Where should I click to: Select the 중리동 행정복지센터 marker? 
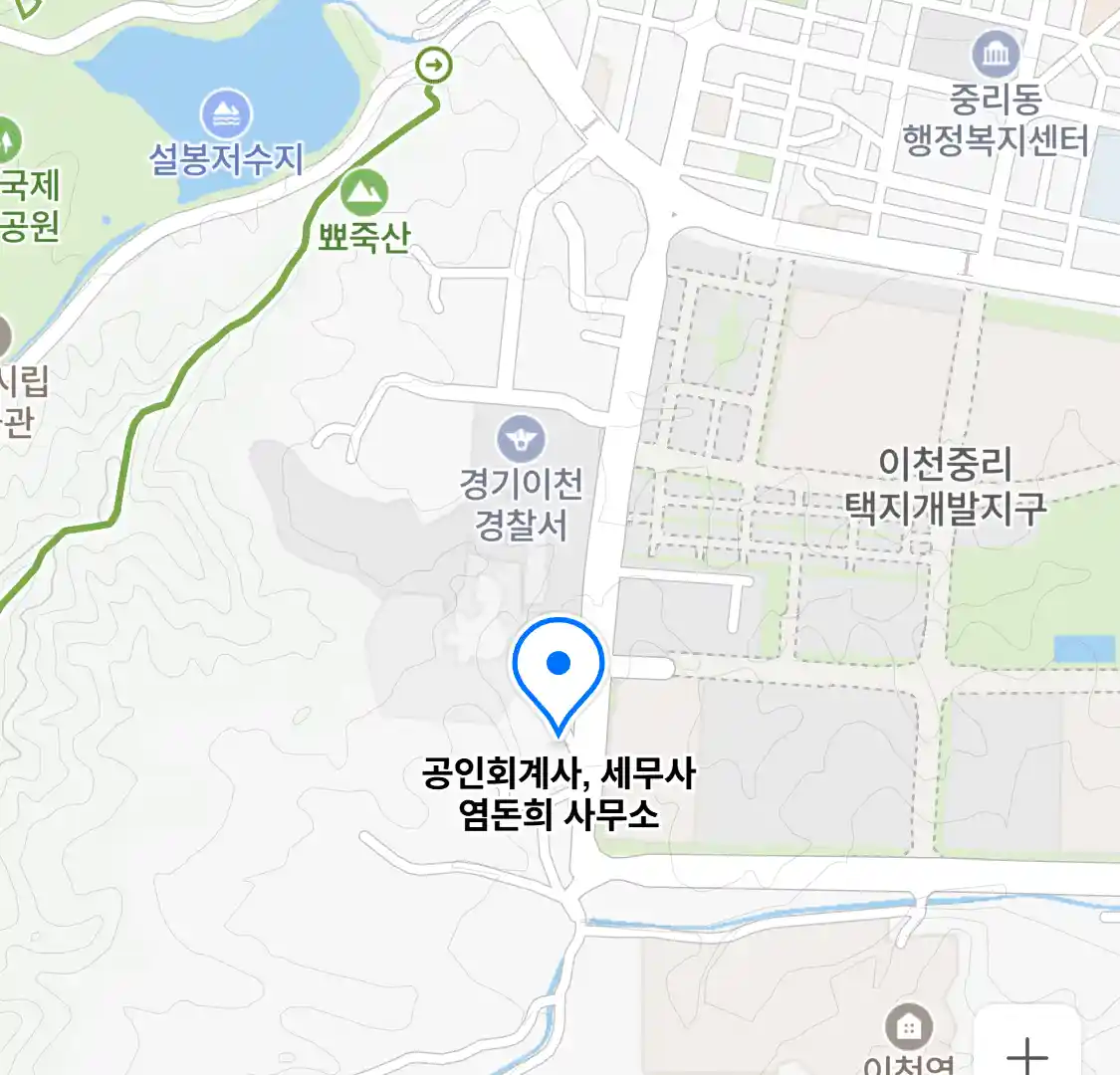pyautogui.click(x=996, y=54)
